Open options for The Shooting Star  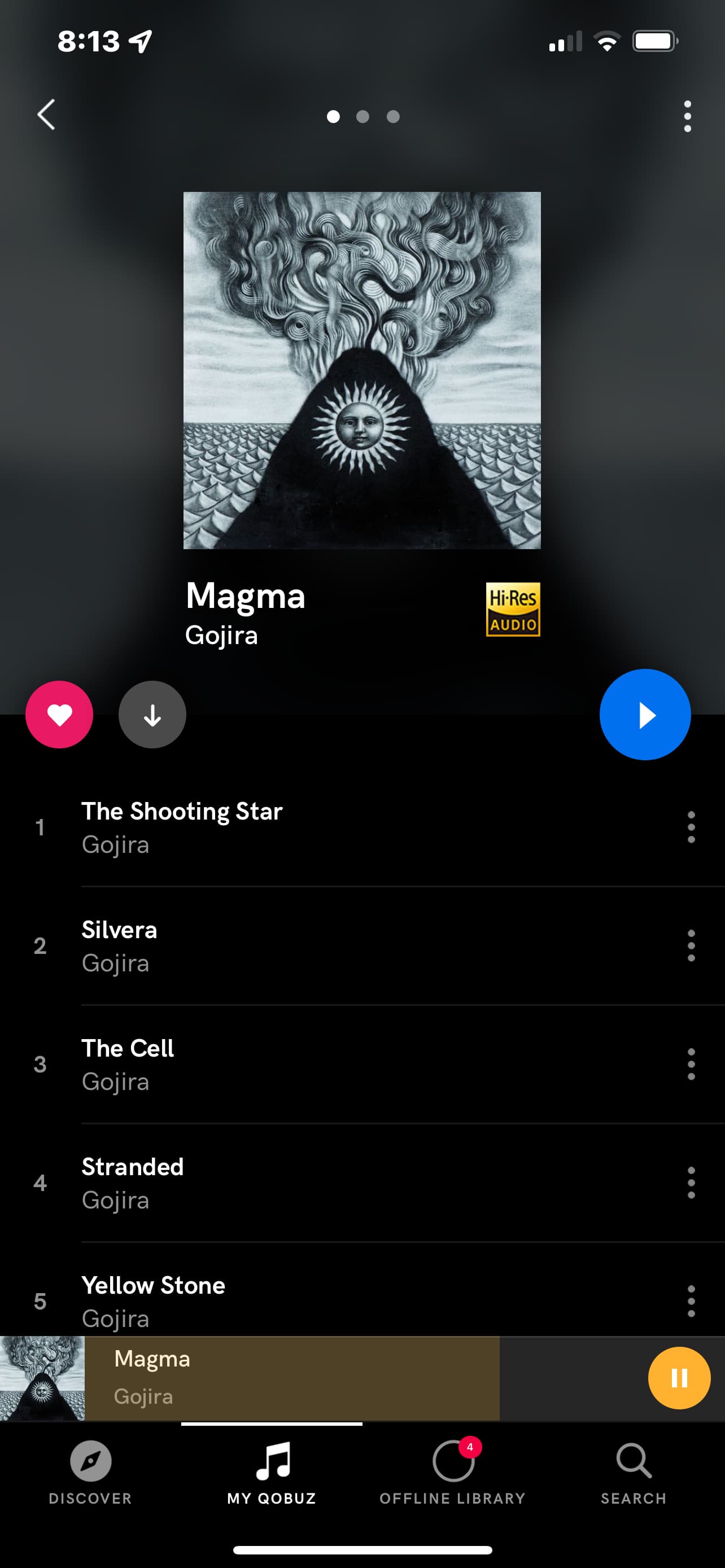pos(691,827)
